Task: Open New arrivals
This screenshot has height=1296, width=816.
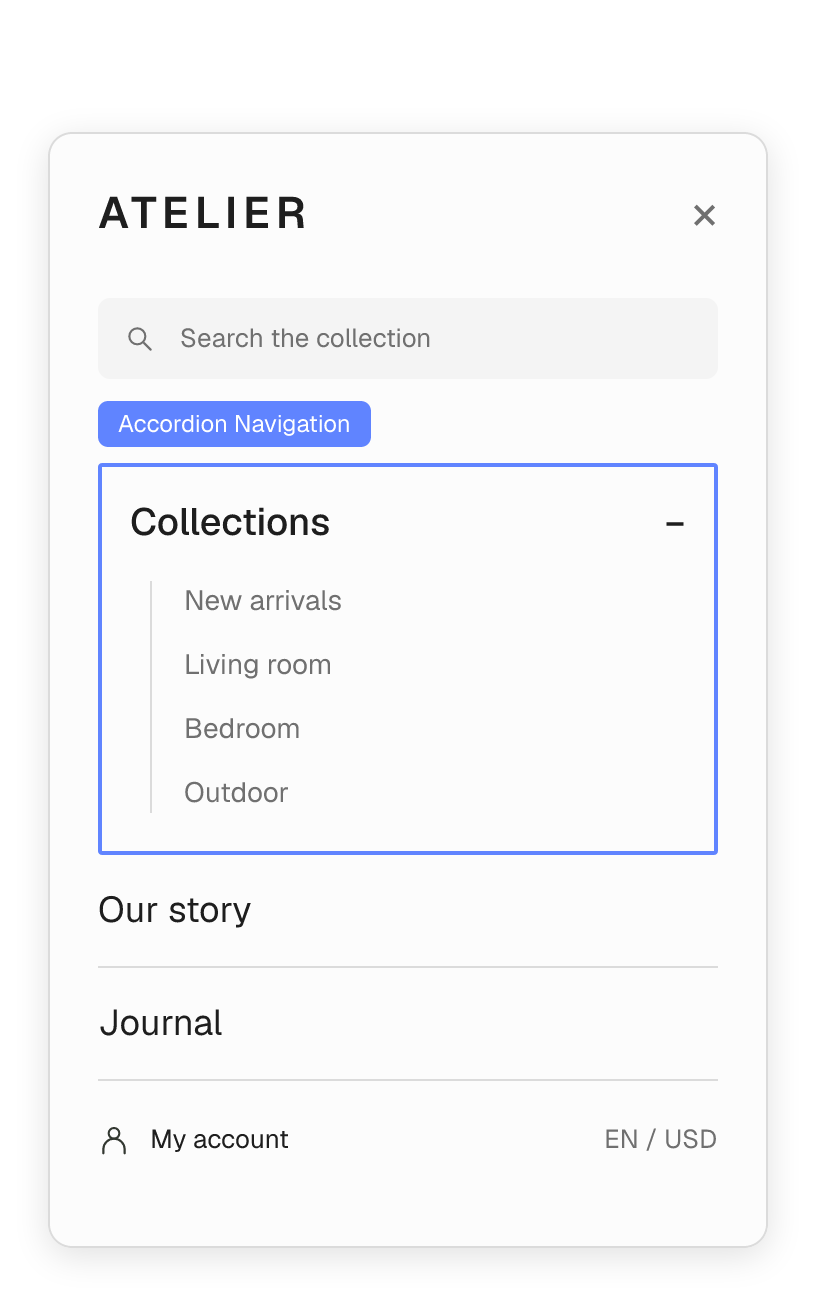Action: point(263,601)
